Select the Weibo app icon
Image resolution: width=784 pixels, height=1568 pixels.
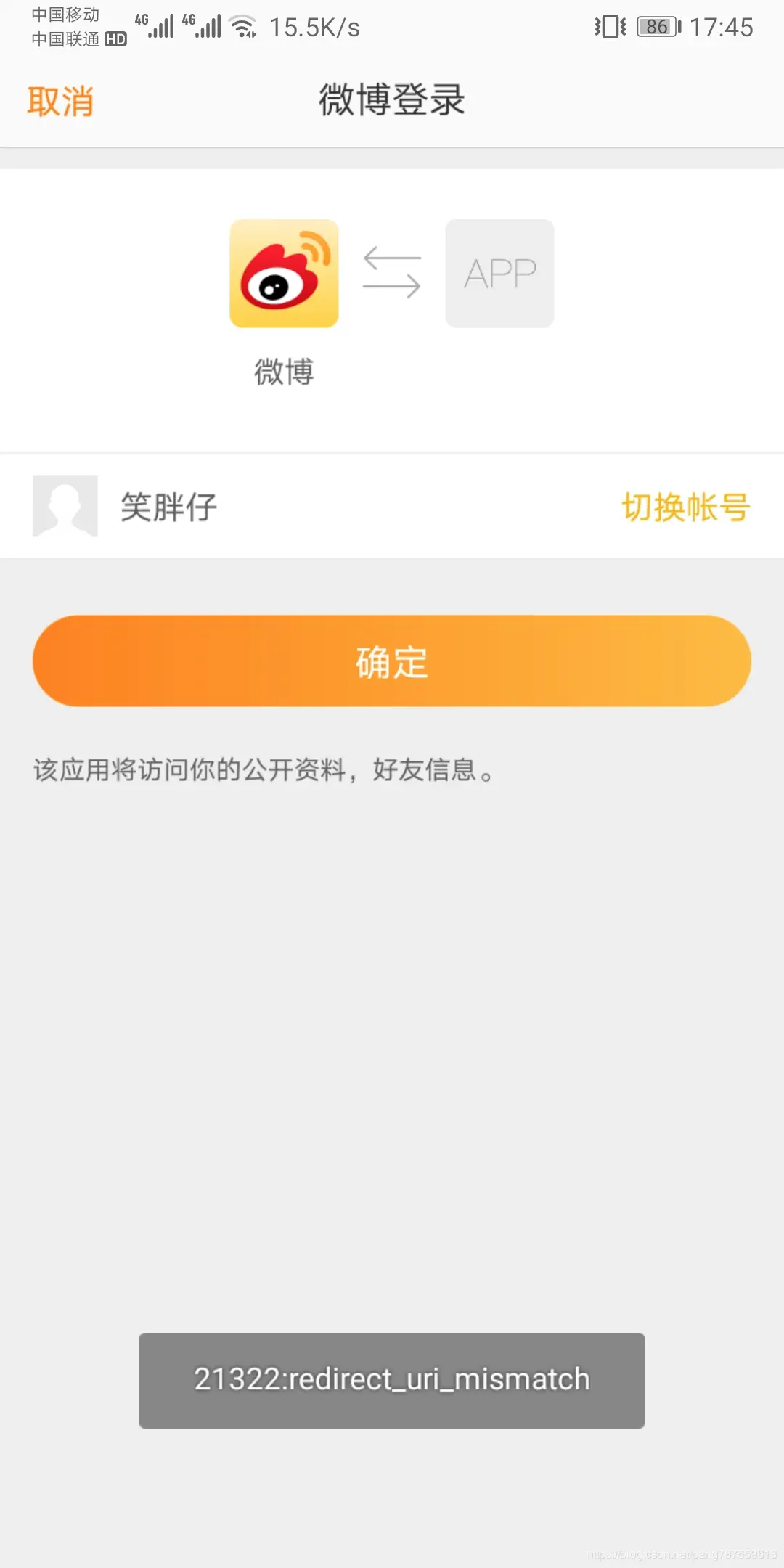283,273
